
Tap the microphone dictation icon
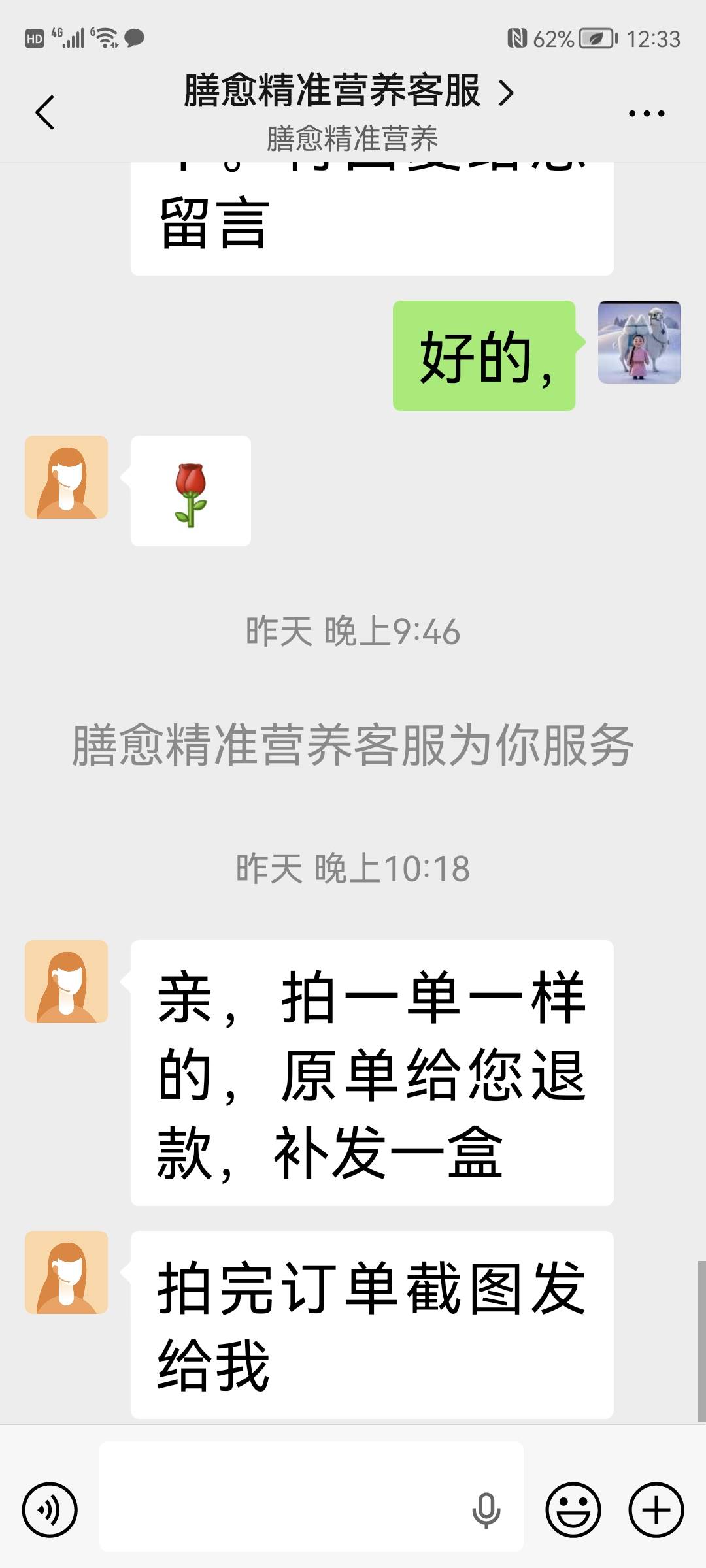click(x=486, y=1510)
